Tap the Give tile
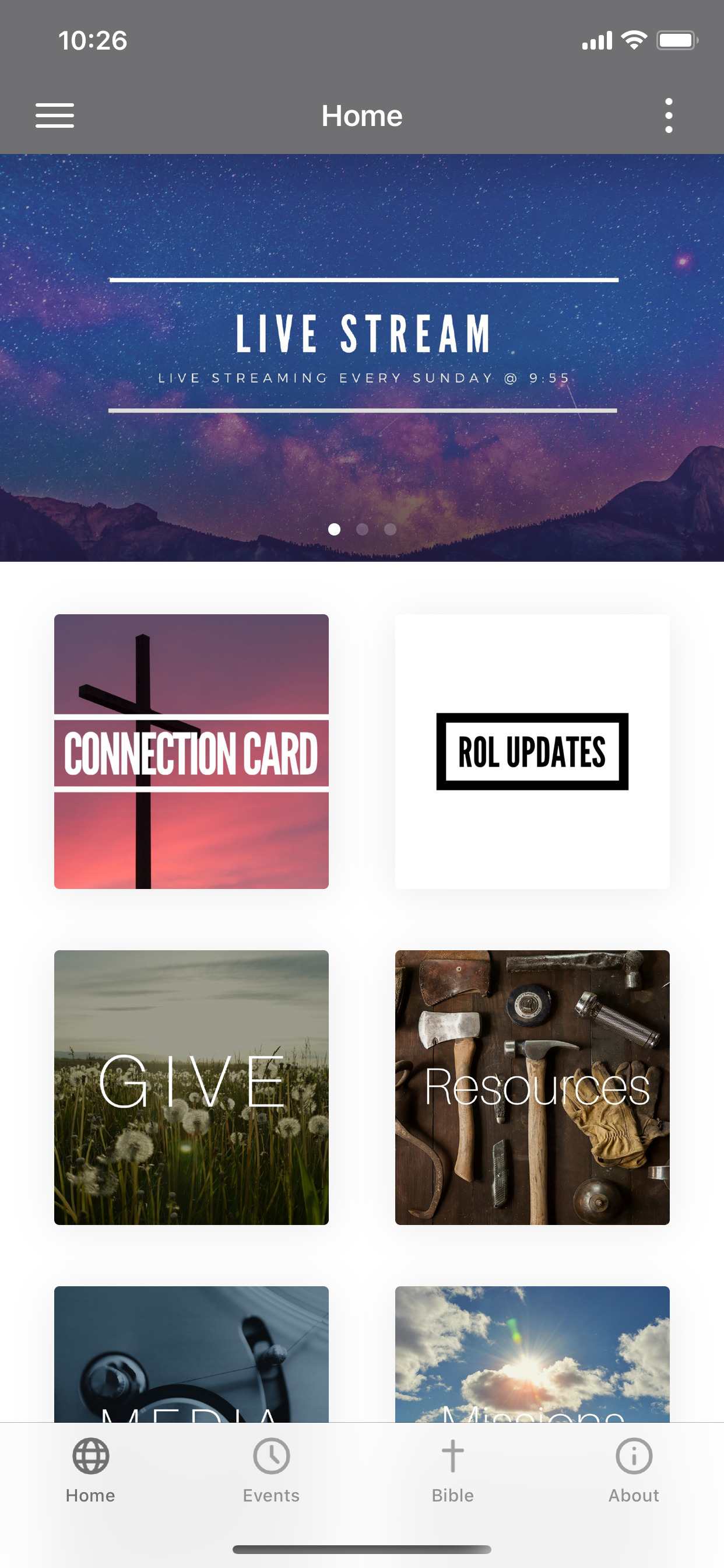The width and height of the screenshot is (724, 1568). pos(191,1087)
